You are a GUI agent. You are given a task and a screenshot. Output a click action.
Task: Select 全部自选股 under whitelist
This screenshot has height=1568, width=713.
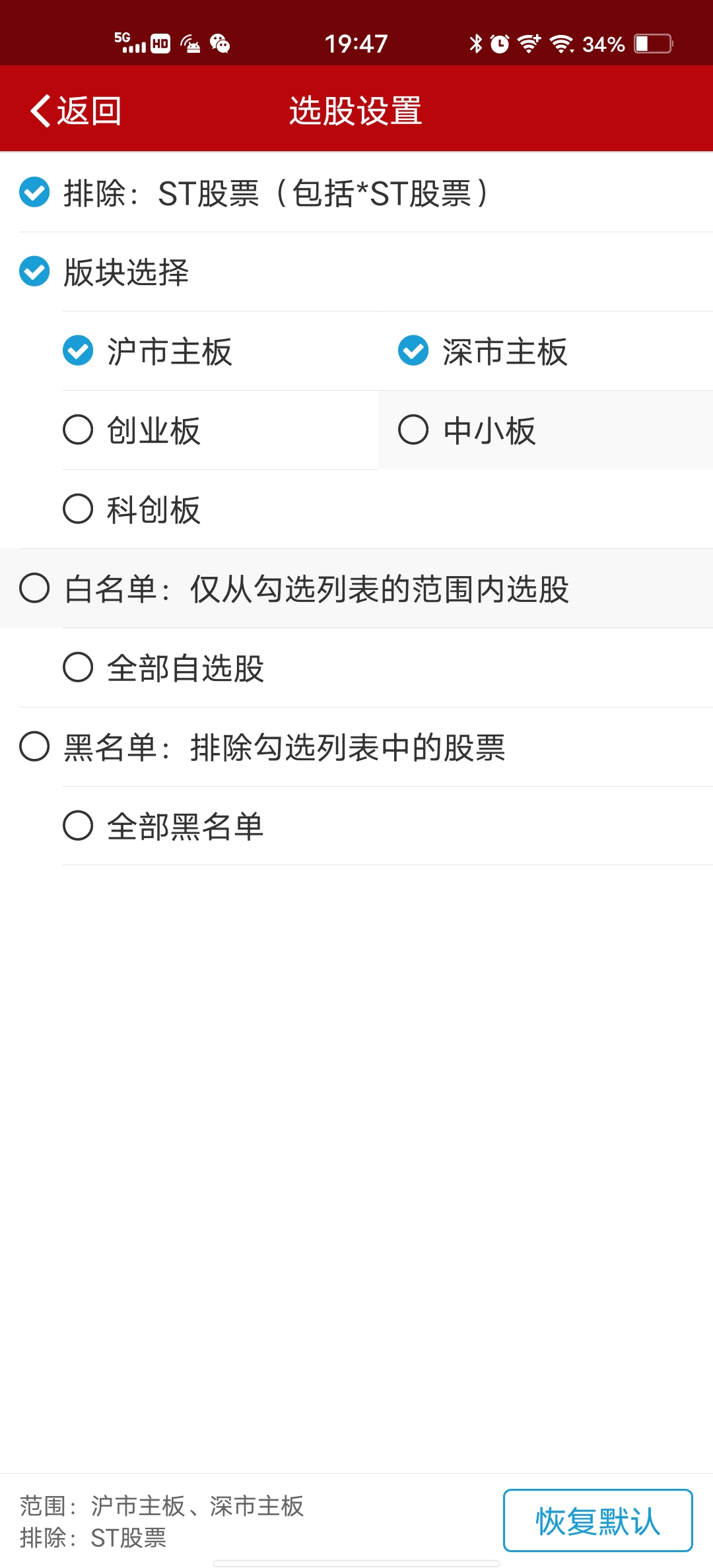[x=79, y=668]
